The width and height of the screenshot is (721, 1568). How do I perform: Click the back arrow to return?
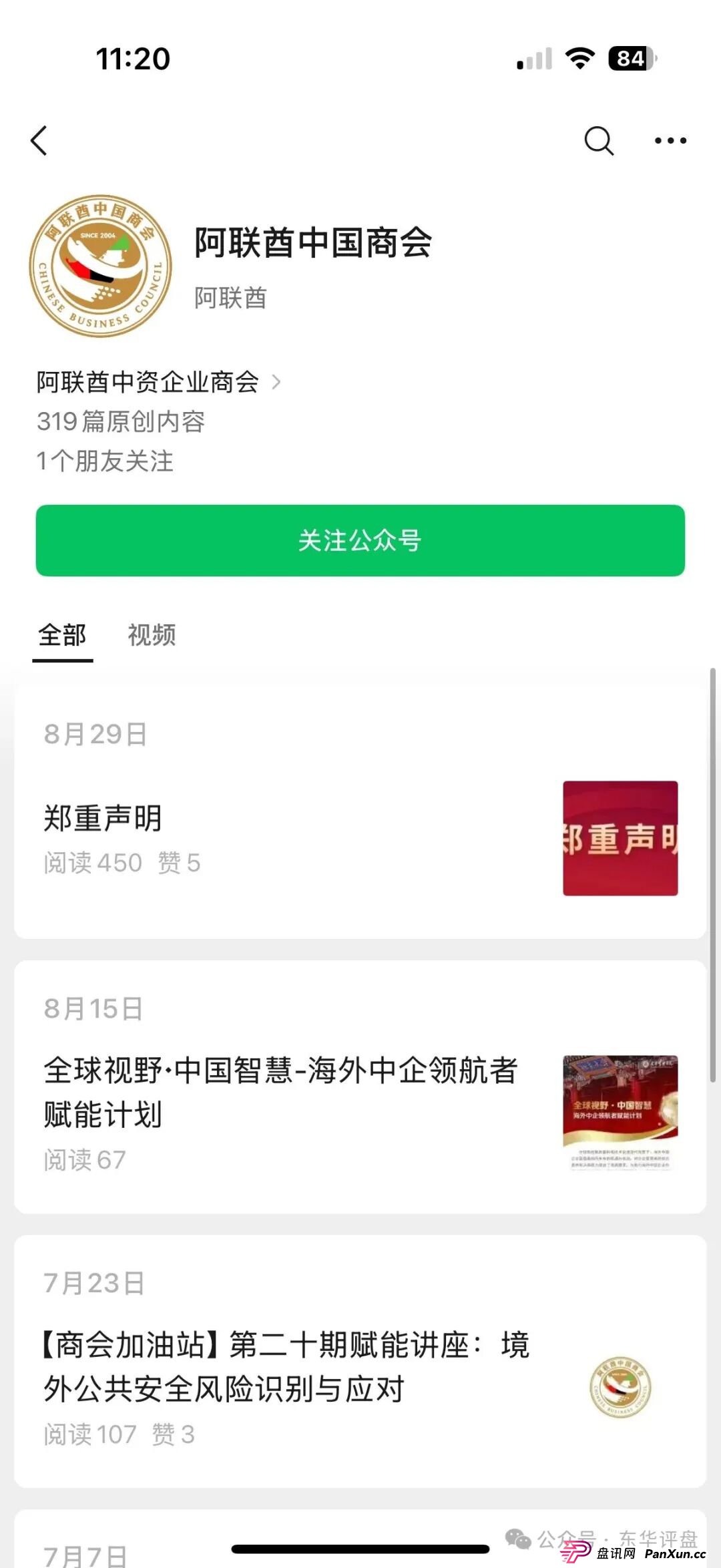[40, 140]
